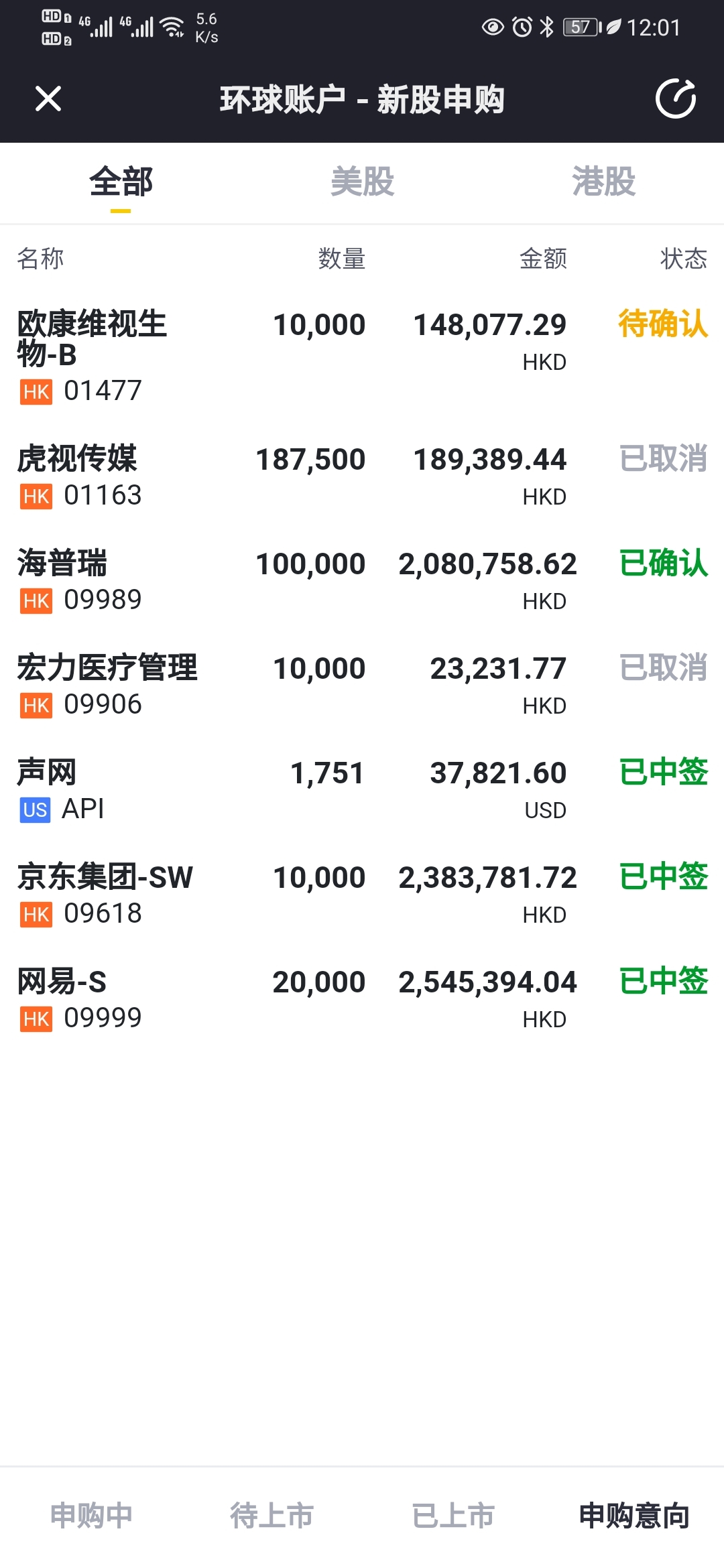The width and height of the screenshot is (724, 1568).
Task: Refresh the IPO subscription list
Action: [675, 99]
